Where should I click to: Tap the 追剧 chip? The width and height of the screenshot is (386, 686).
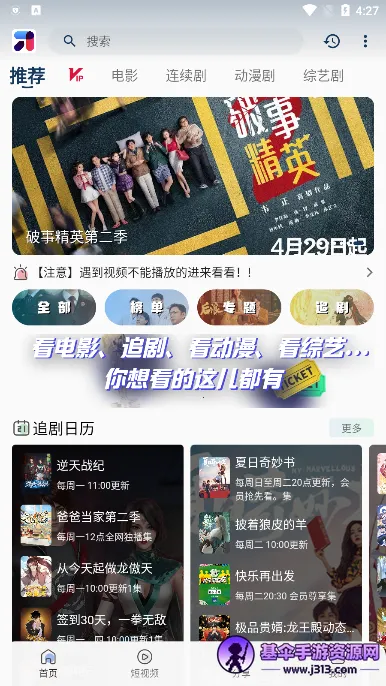[x=332, y=307]
